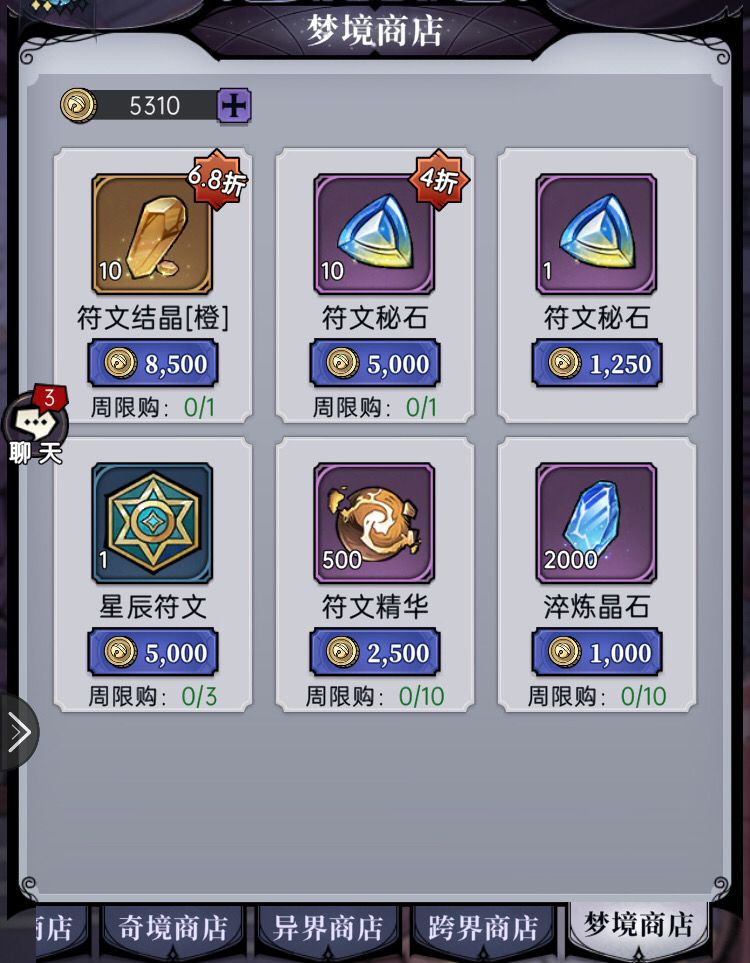
Task: Select the 符文结晶[橙] item icon
Action: (153, 235)
